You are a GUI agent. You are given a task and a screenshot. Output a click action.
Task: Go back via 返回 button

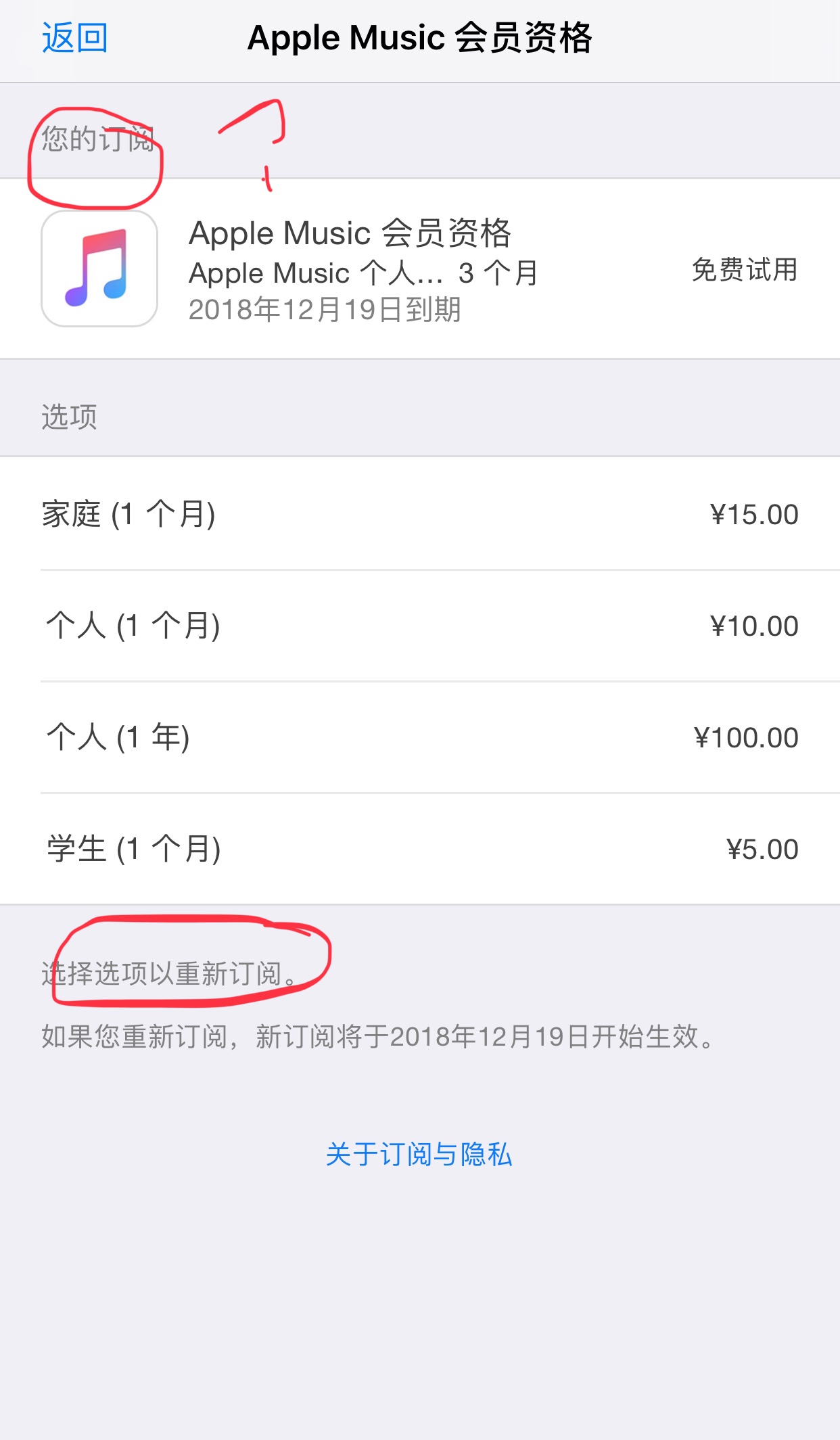click(x=74, y=38)
